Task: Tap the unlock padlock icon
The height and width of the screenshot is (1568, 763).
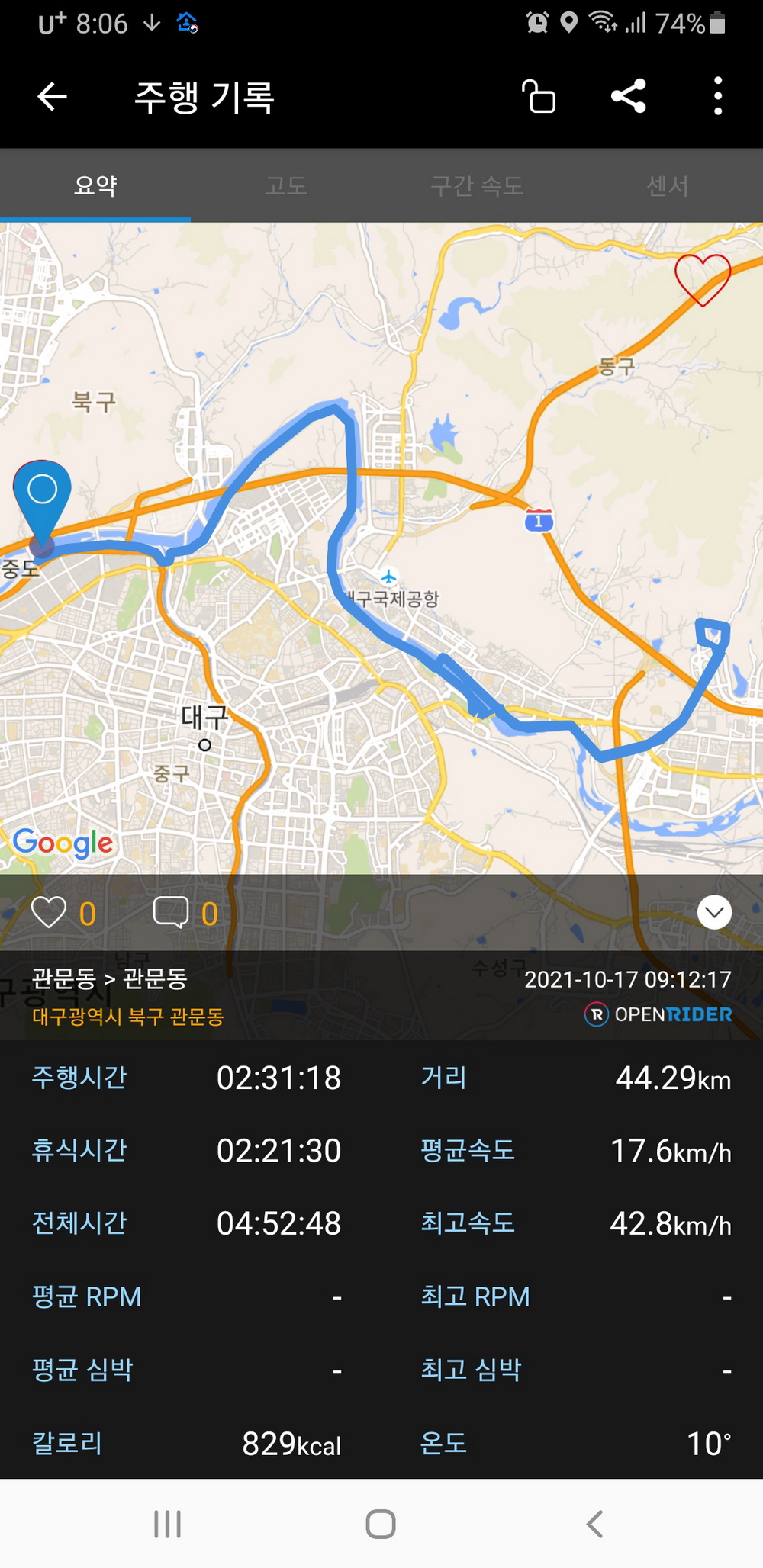Action: pos(539,97)
